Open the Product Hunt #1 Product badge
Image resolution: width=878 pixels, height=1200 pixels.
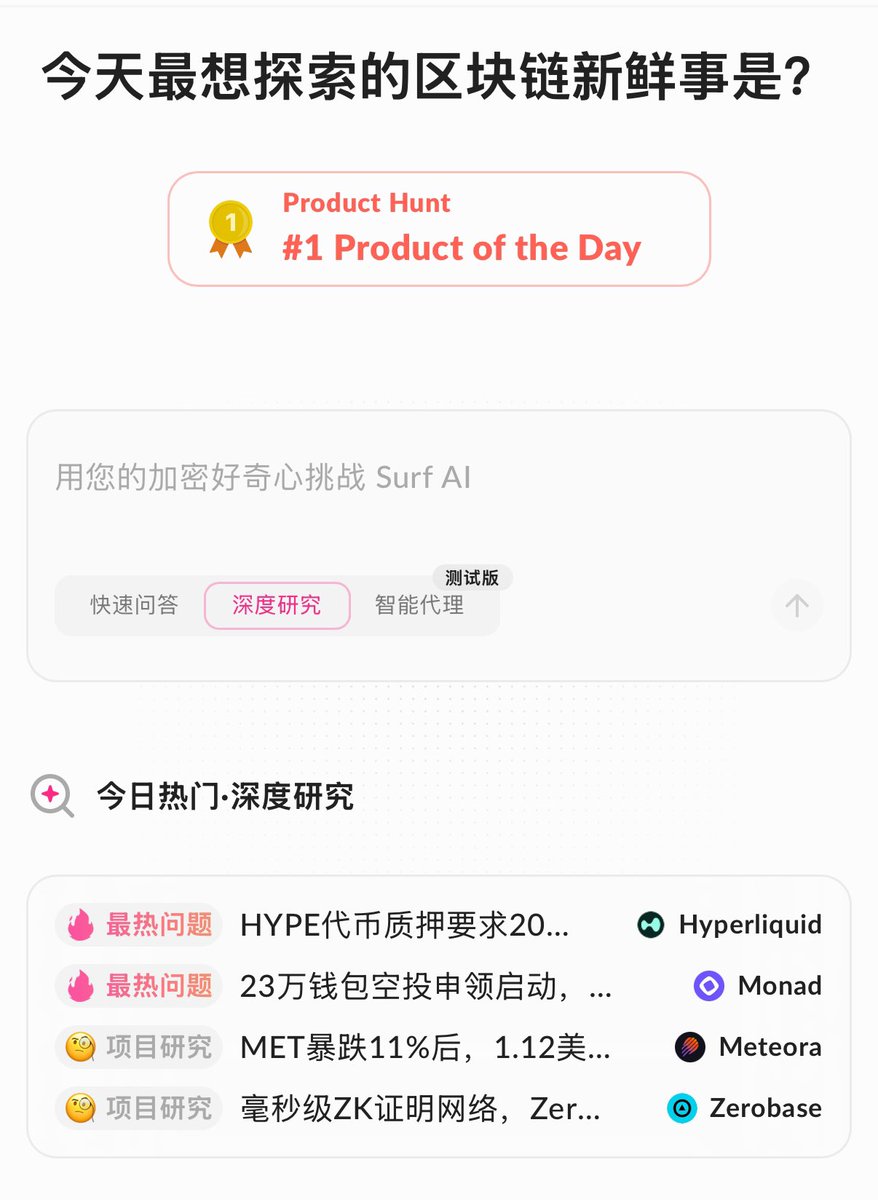point(438,229)
